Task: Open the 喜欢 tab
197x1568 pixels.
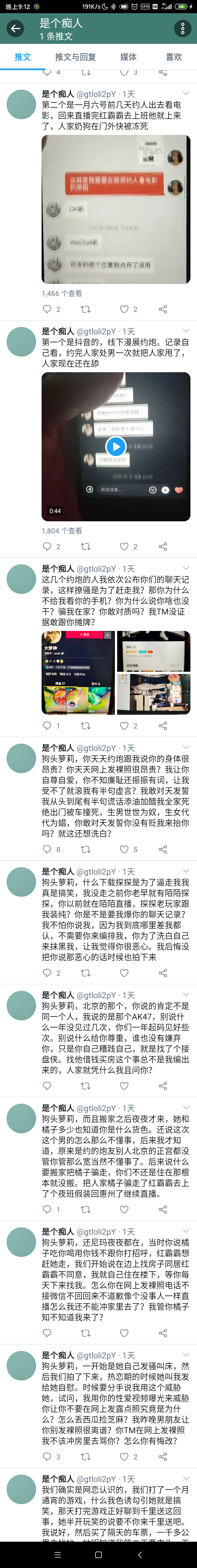Action: pos(174,57)
